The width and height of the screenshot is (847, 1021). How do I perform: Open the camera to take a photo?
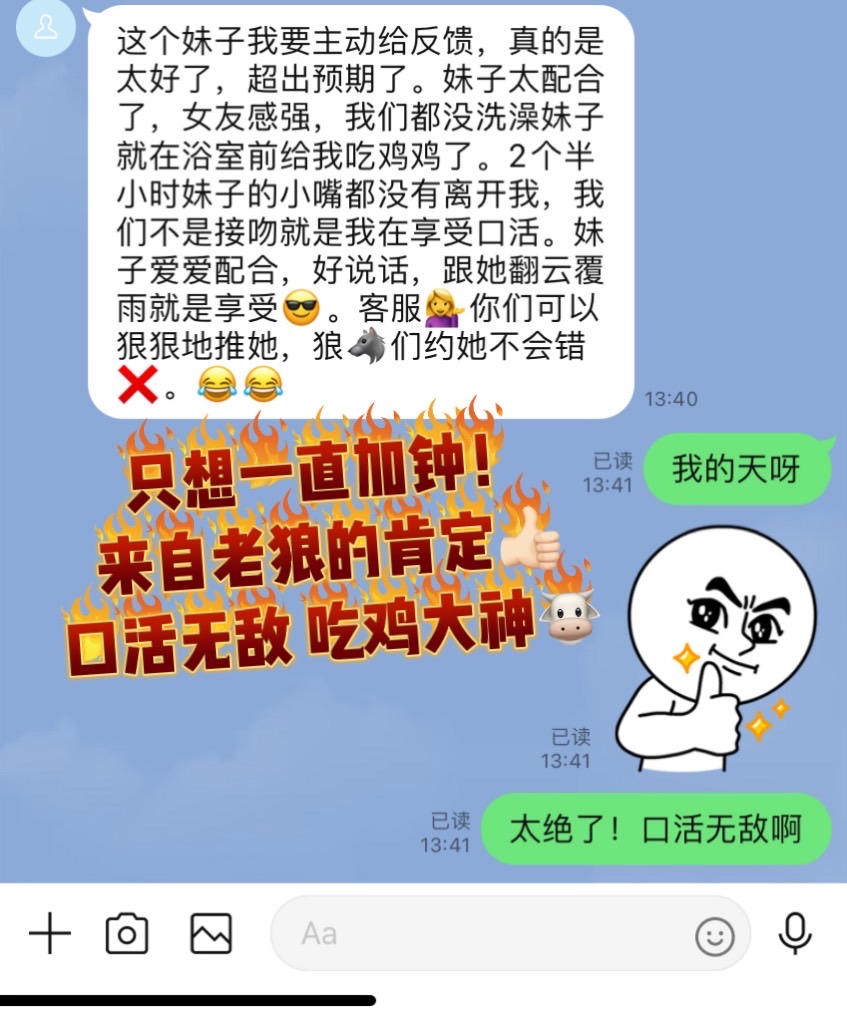coord(127,935)
